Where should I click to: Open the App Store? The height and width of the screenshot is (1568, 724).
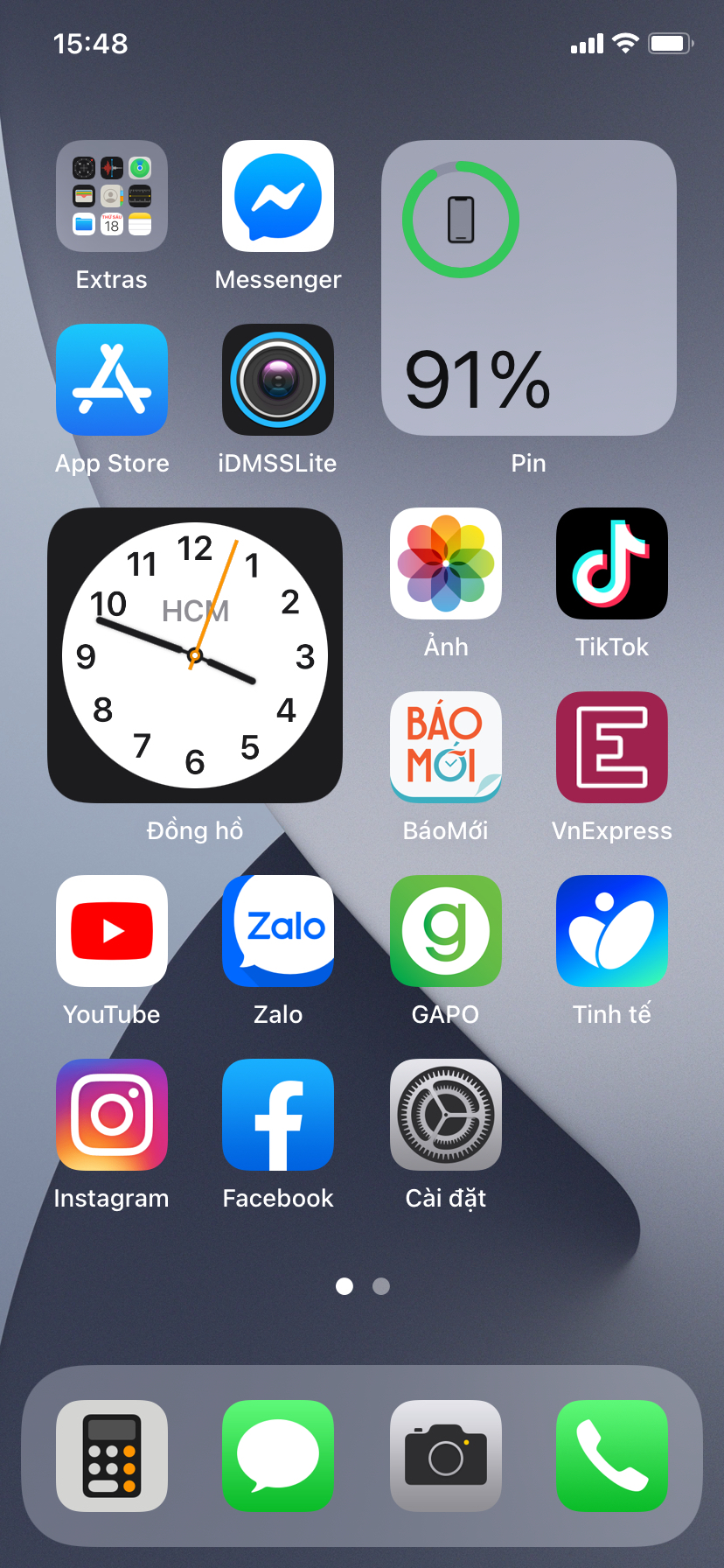pyautogui.click(x=112, y=380)
